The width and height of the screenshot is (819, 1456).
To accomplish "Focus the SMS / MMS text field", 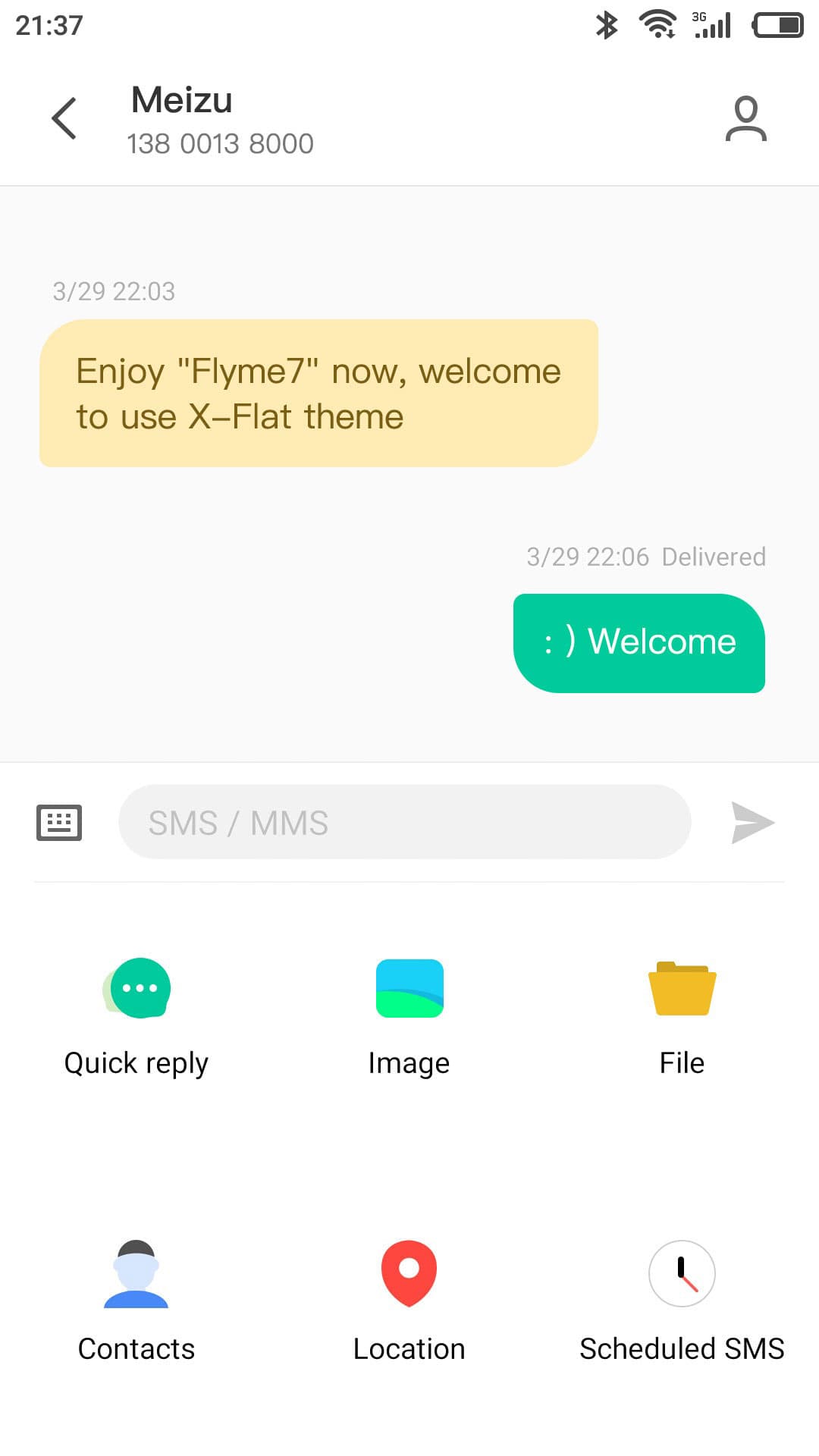I will 404,822.
